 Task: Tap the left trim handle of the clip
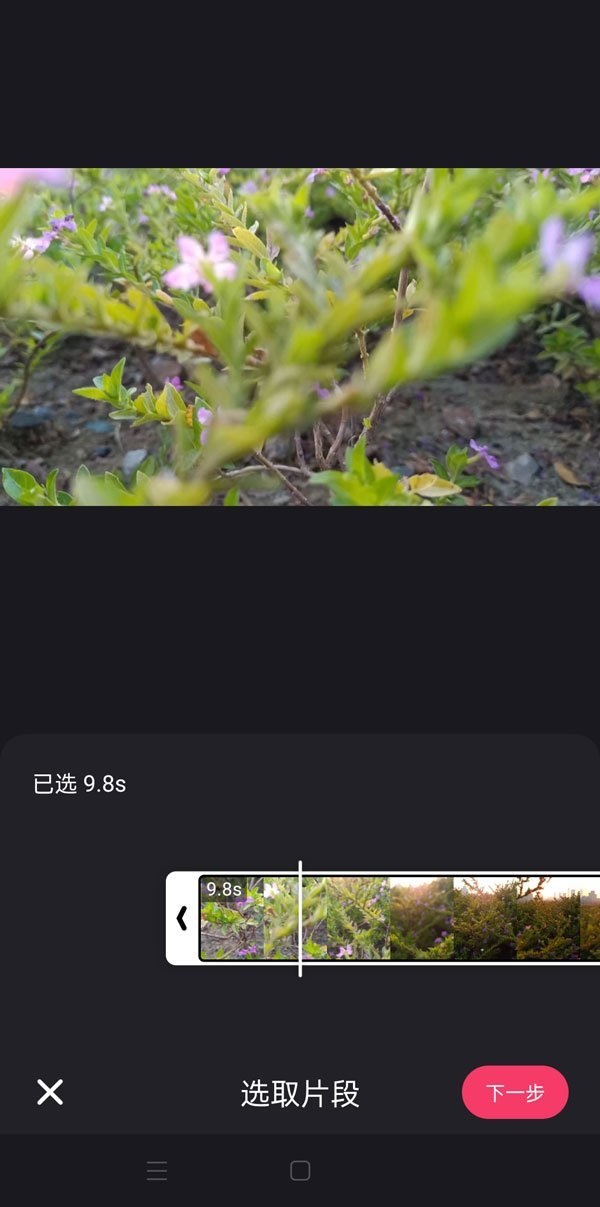coord(182,918)
